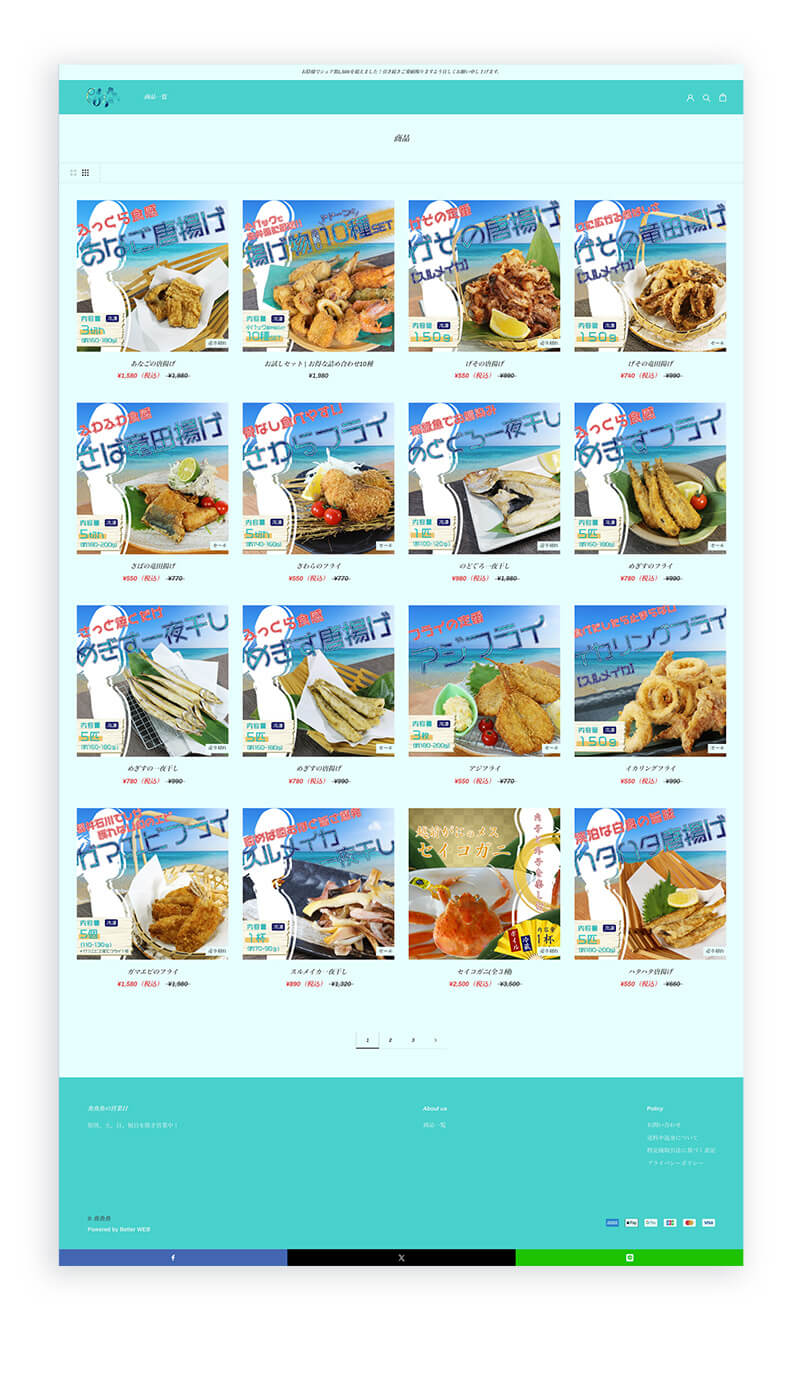Viewport: 800px width, 1380px height.
Task: Click the Mastercard payment icon in the footer
Action: [689, 1222]
